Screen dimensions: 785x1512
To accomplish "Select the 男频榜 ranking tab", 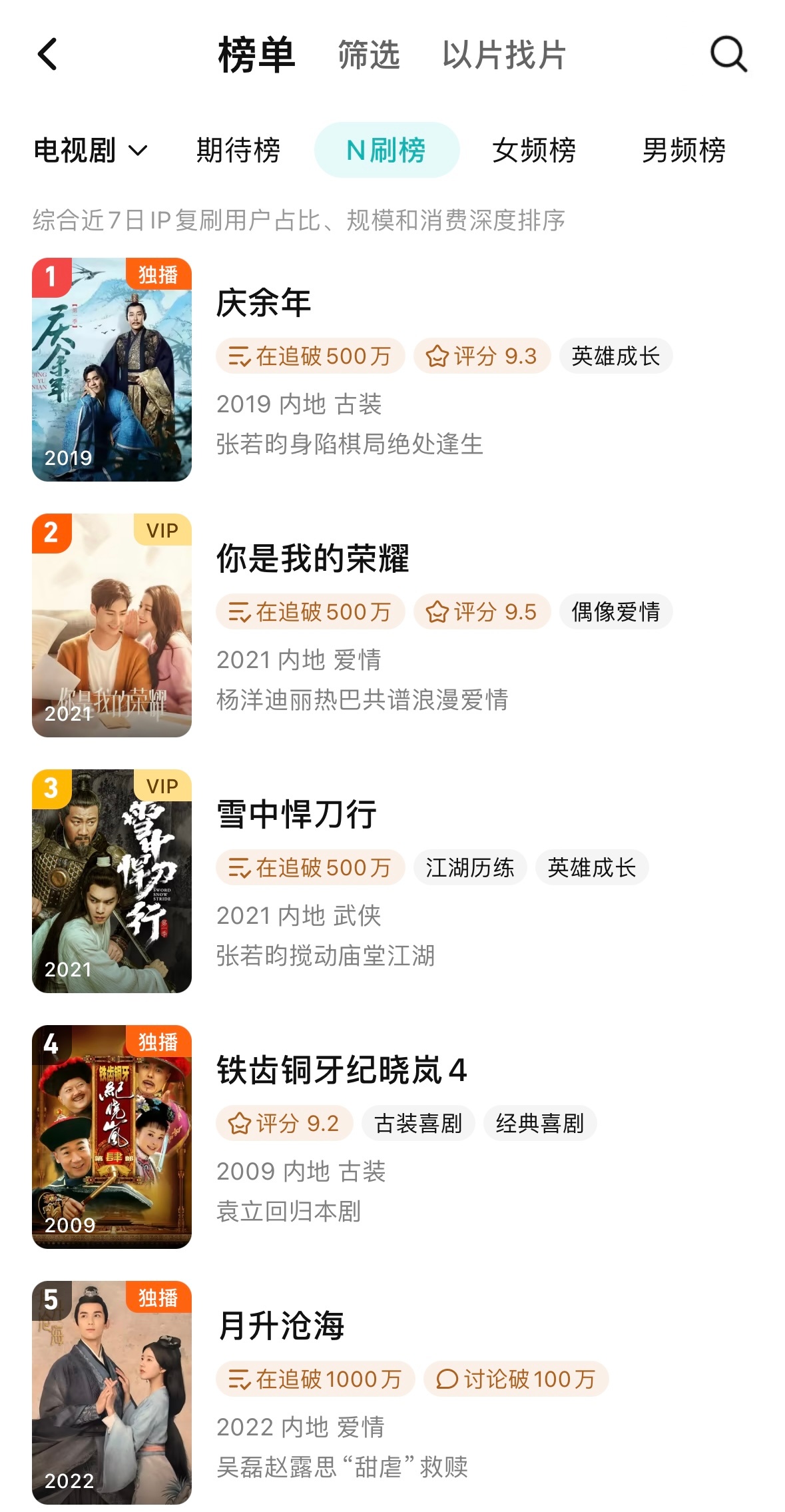I will 684,150.
